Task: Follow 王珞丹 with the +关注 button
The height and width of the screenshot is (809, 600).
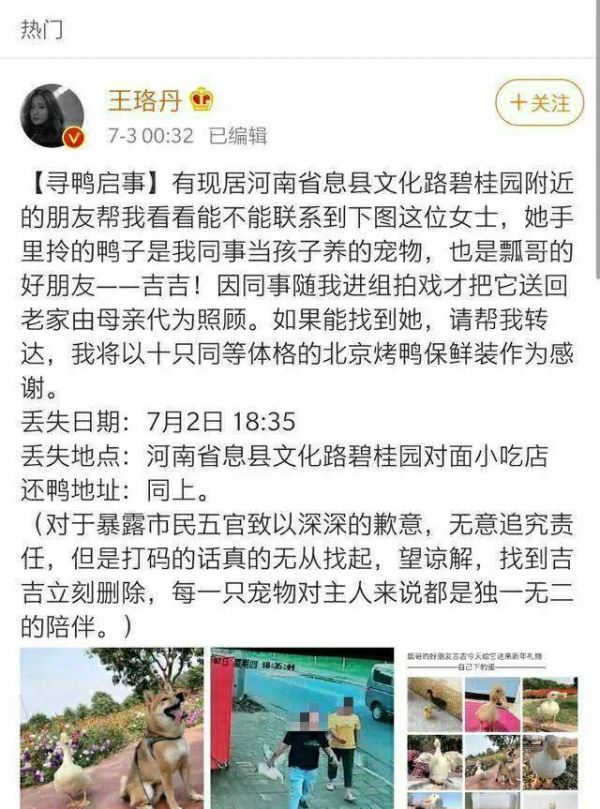Action: [x=539, y=104]
